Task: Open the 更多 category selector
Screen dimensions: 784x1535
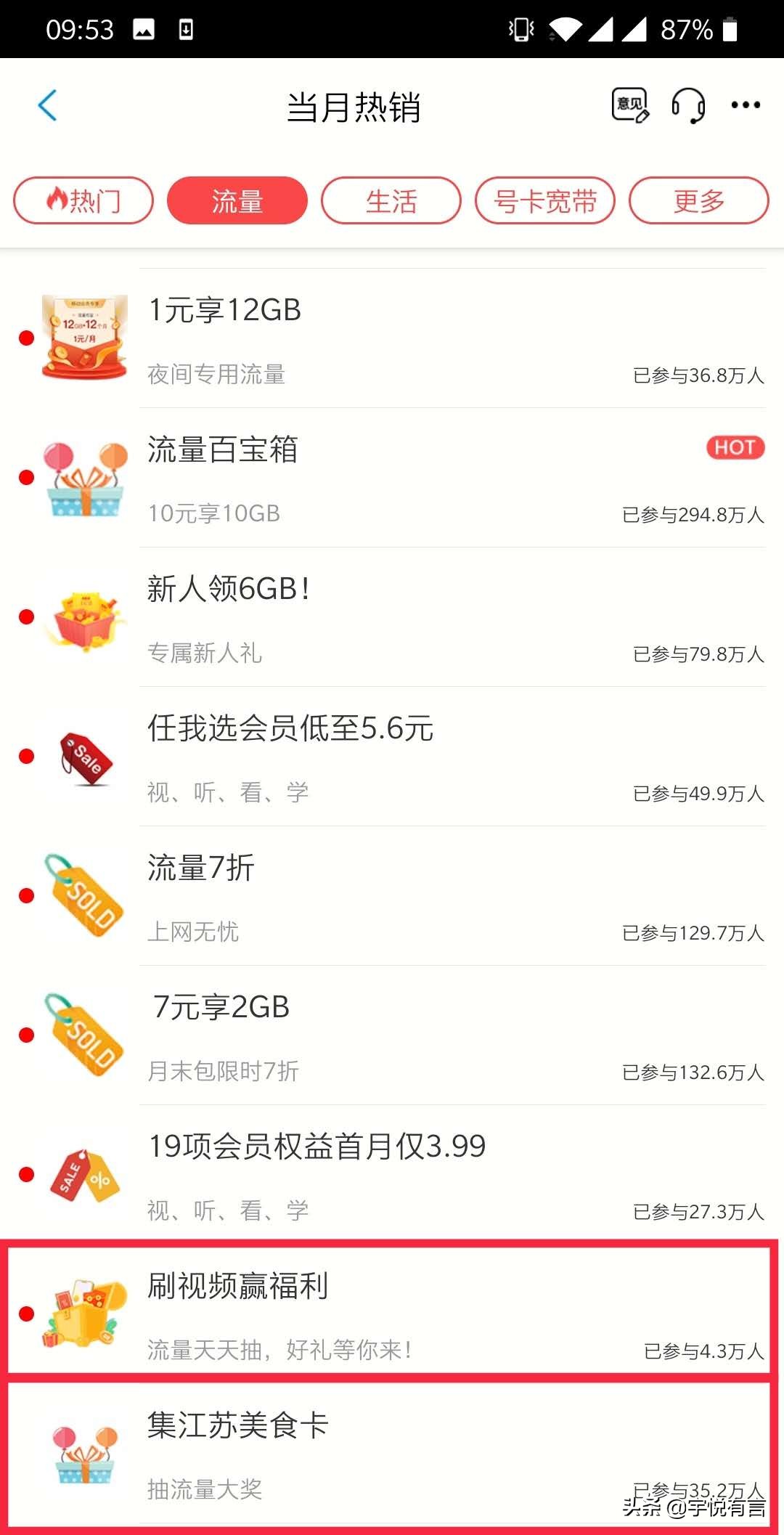Action: [698, 201]
